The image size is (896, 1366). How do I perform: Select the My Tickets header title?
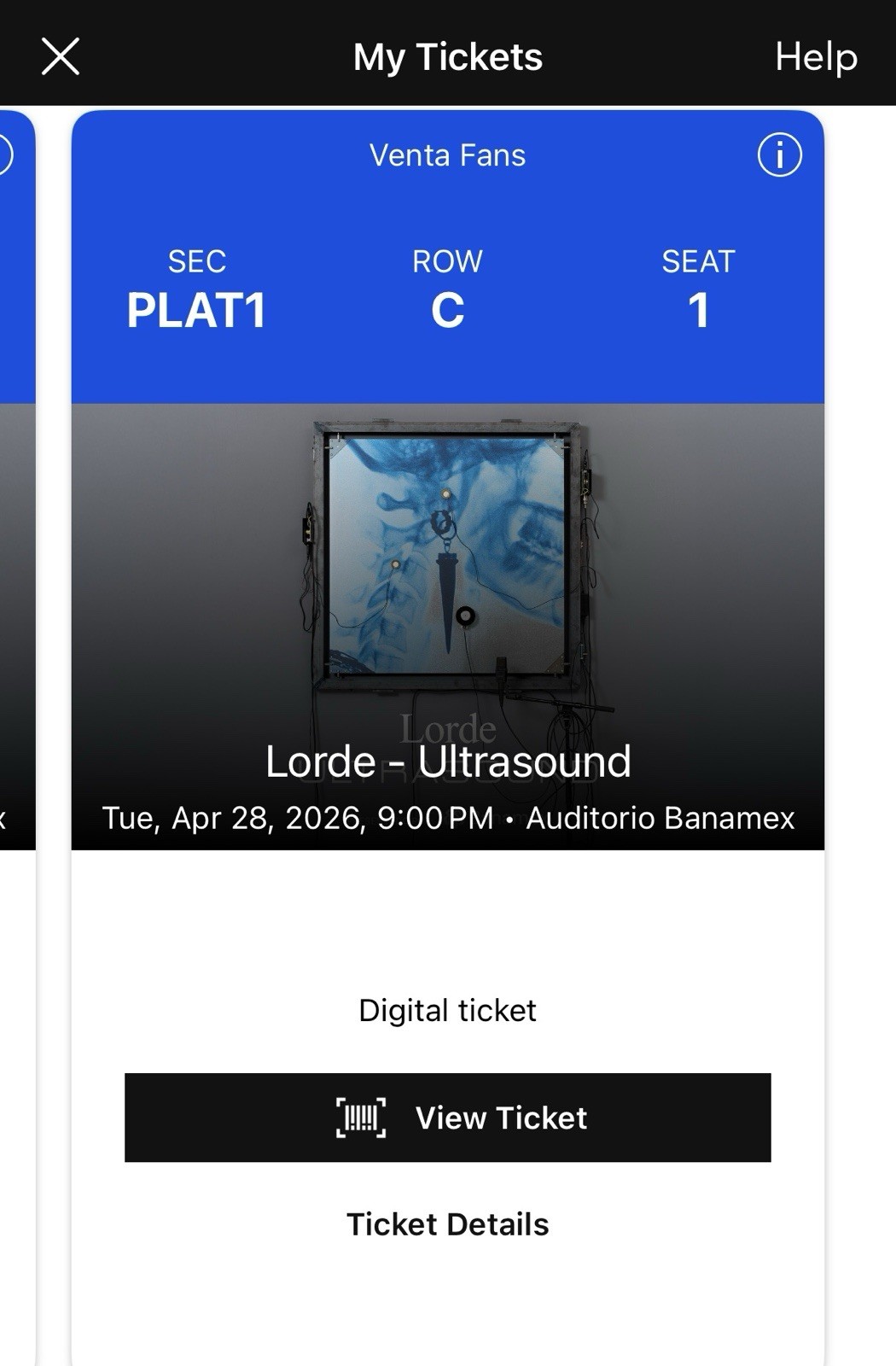coord(447,56)
